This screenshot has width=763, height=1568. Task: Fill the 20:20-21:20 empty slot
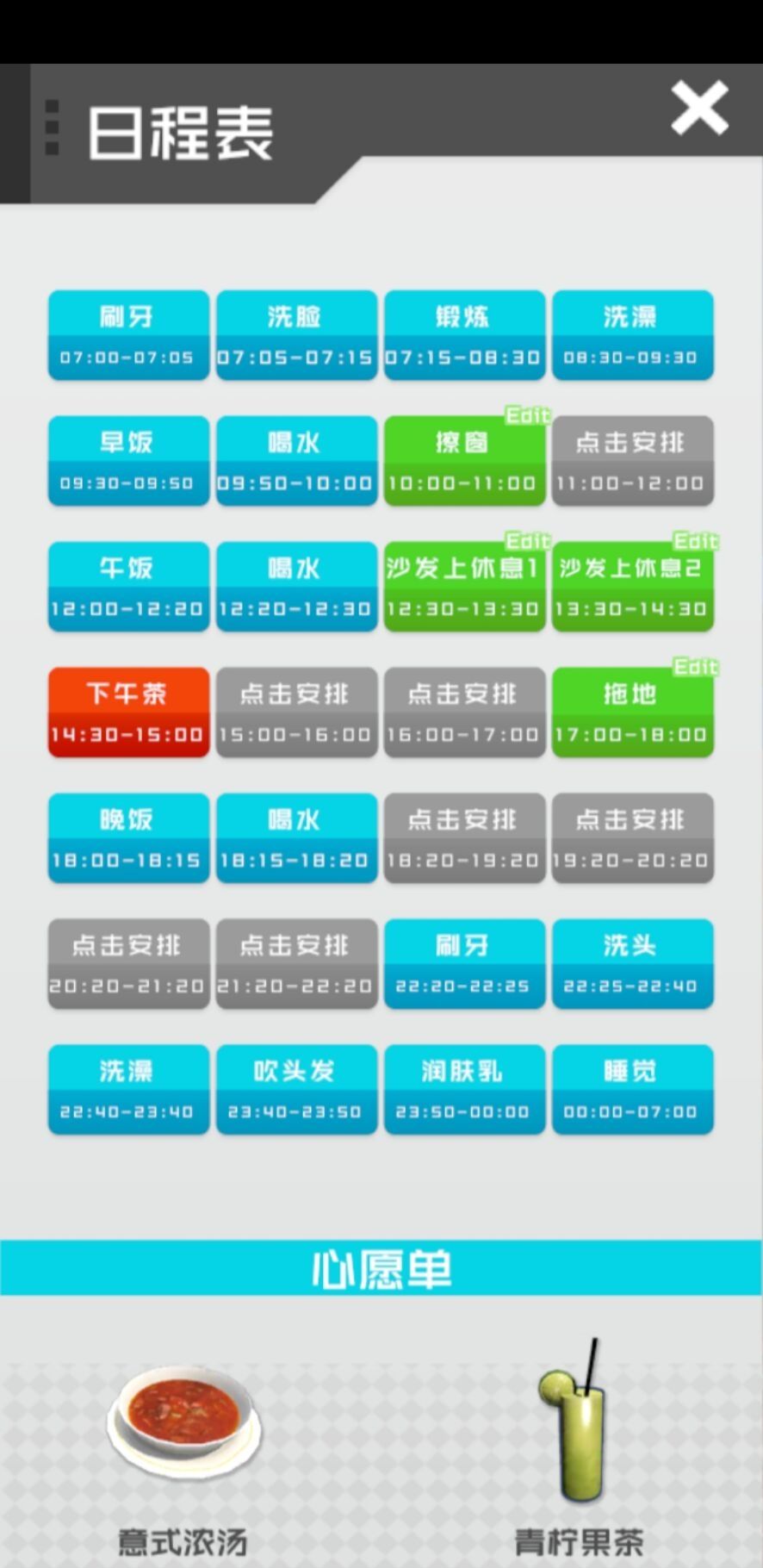(128, 963)
